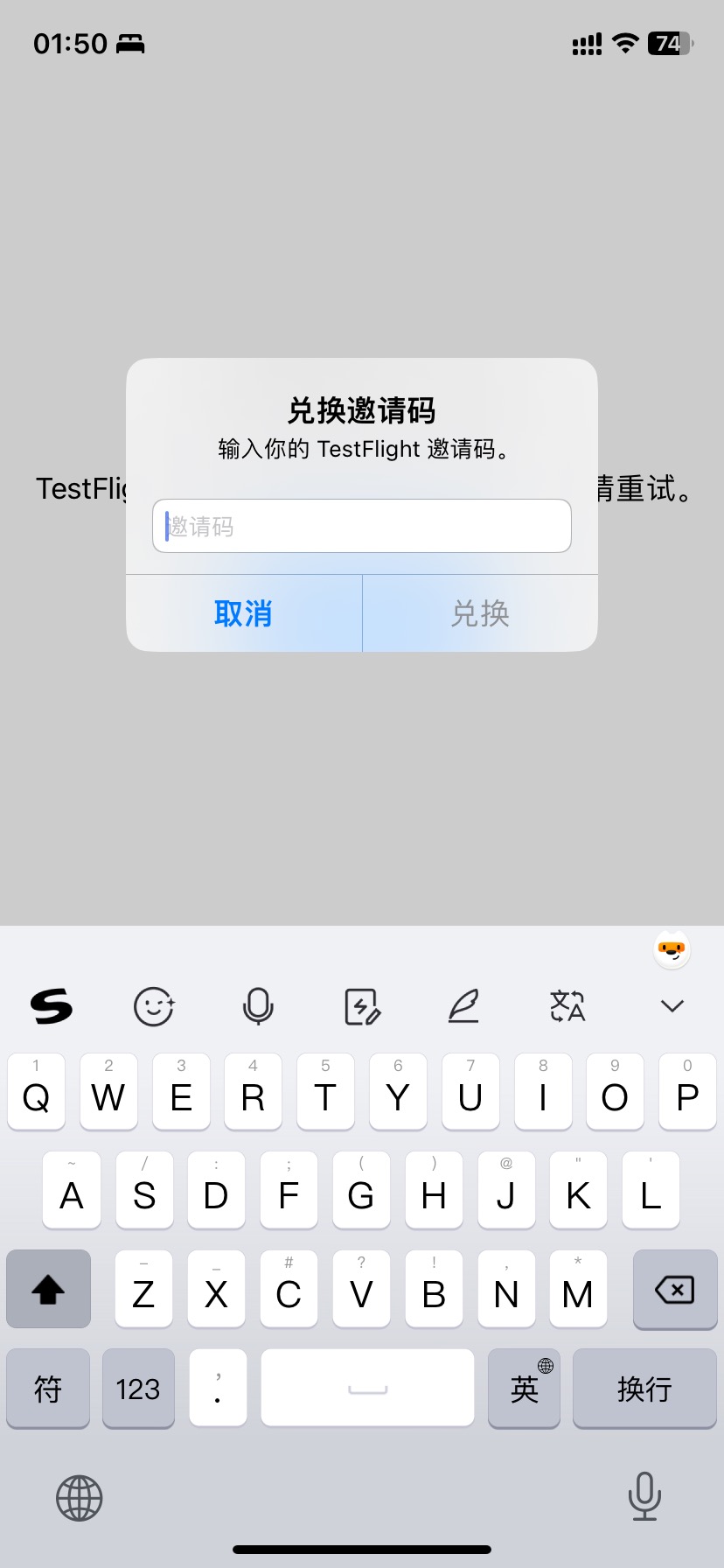Switch to handwriting input feather icon
Screen dimensions: 724x1568
464,1006
